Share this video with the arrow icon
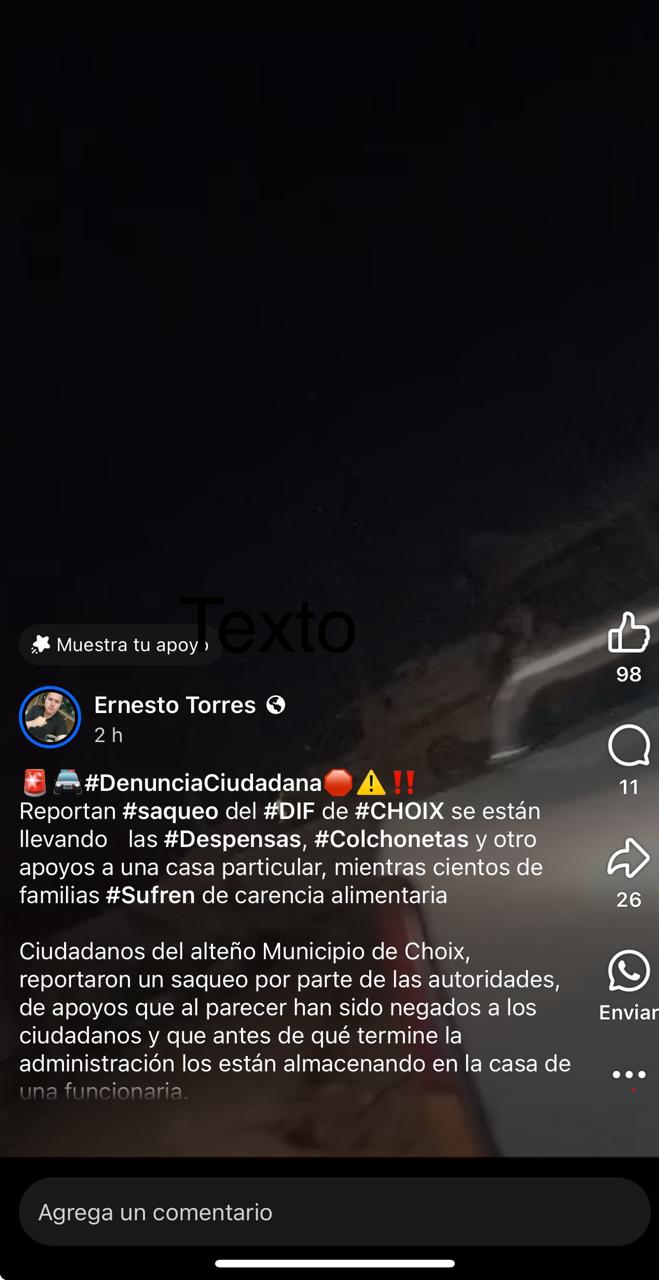659x1280 pixels. point(628,858)
